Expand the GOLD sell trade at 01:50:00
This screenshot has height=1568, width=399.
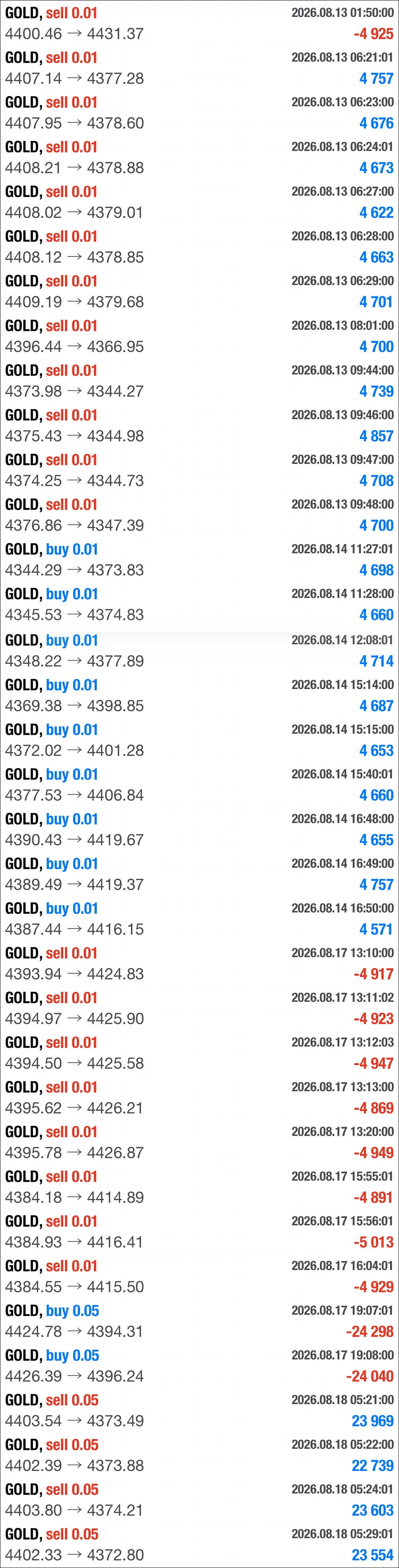pyautogui.click(x=199, y=23)
